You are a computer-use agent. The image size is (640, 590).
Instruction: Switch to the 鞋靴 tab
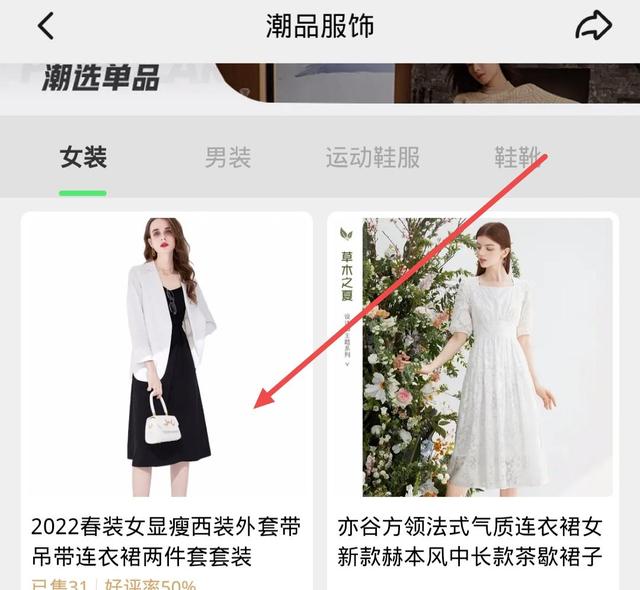(x=518, y=158)
